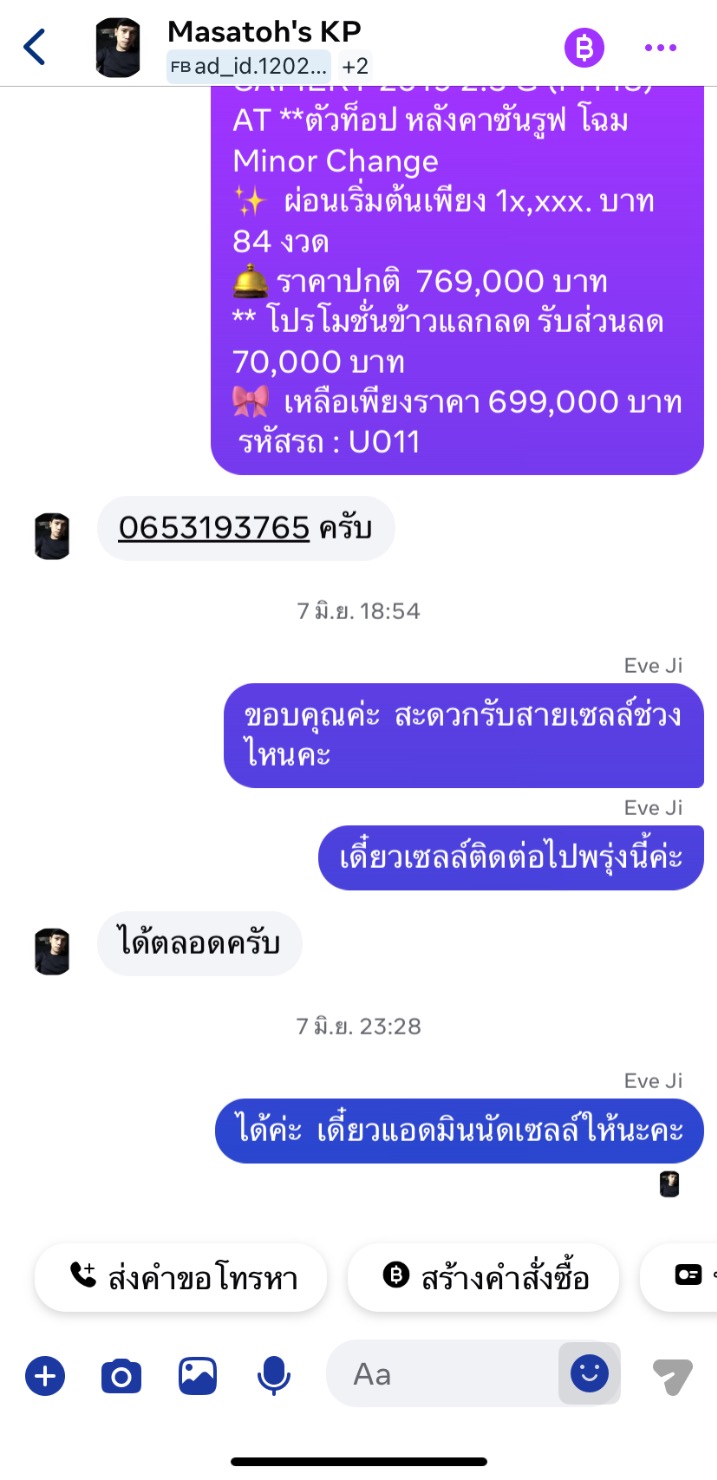Open the emoji picker
This screenshot has width=717, height=1480.
(x=589, y=1373)
